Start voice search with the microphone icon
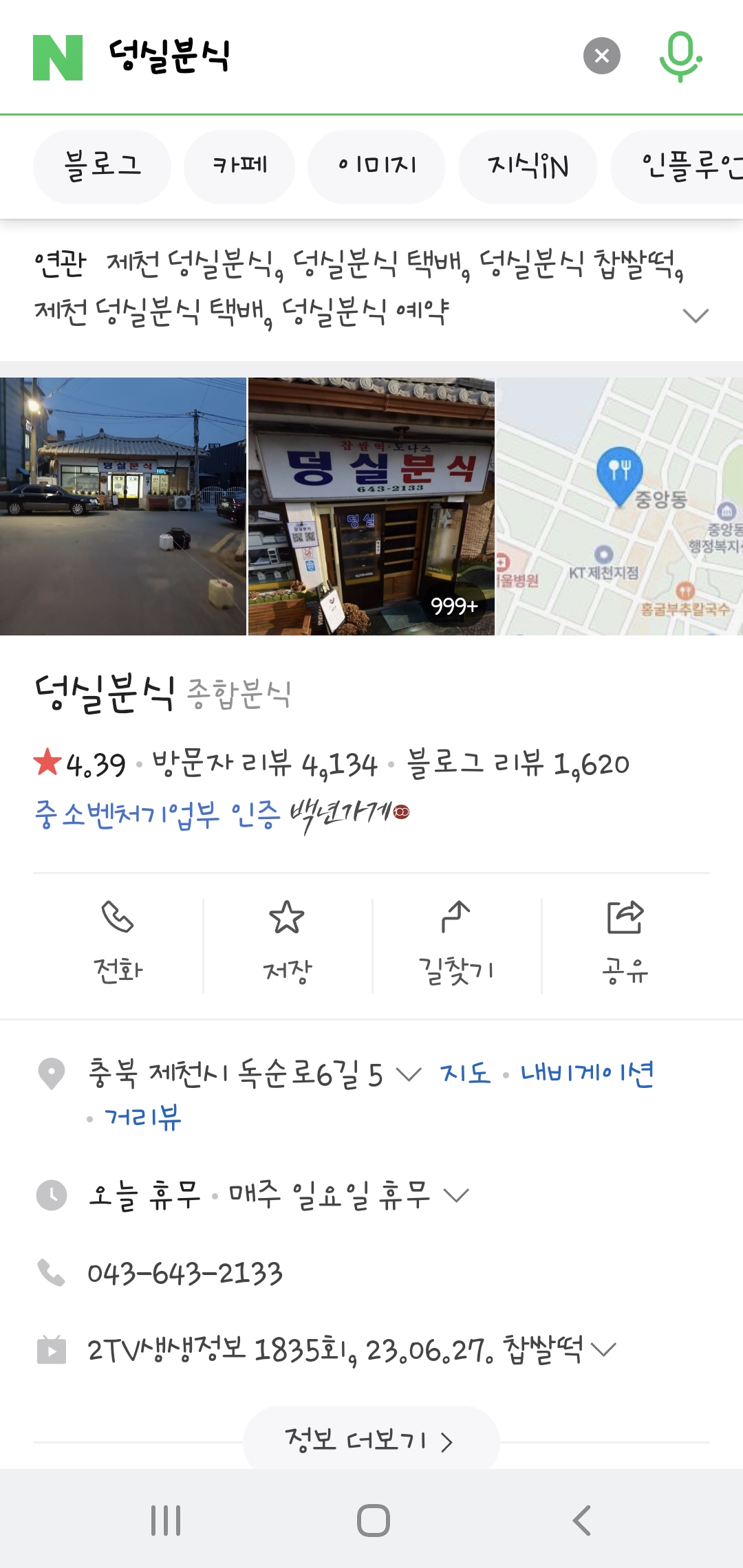 click(680, 56)
